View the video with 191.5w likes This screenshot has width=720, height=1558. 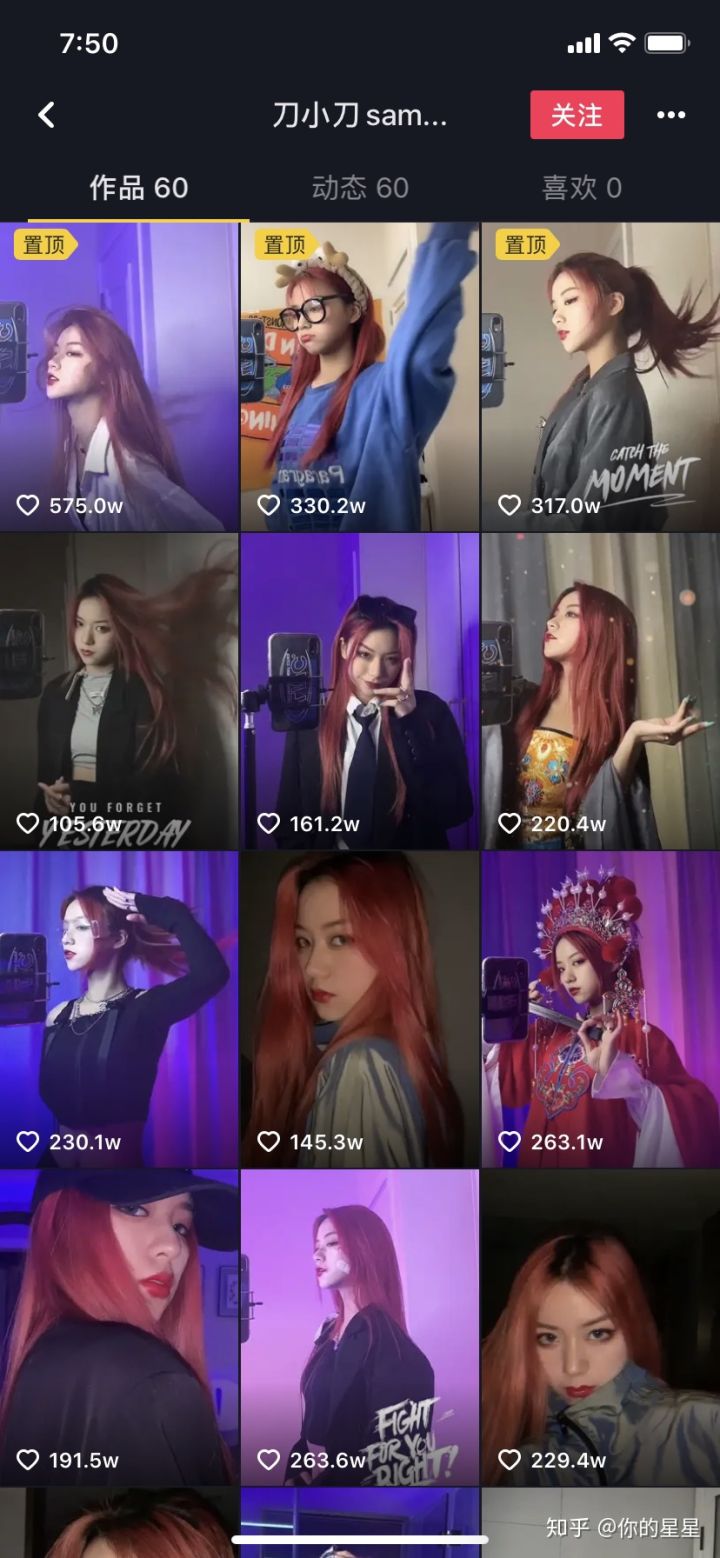pos(119,1327)
